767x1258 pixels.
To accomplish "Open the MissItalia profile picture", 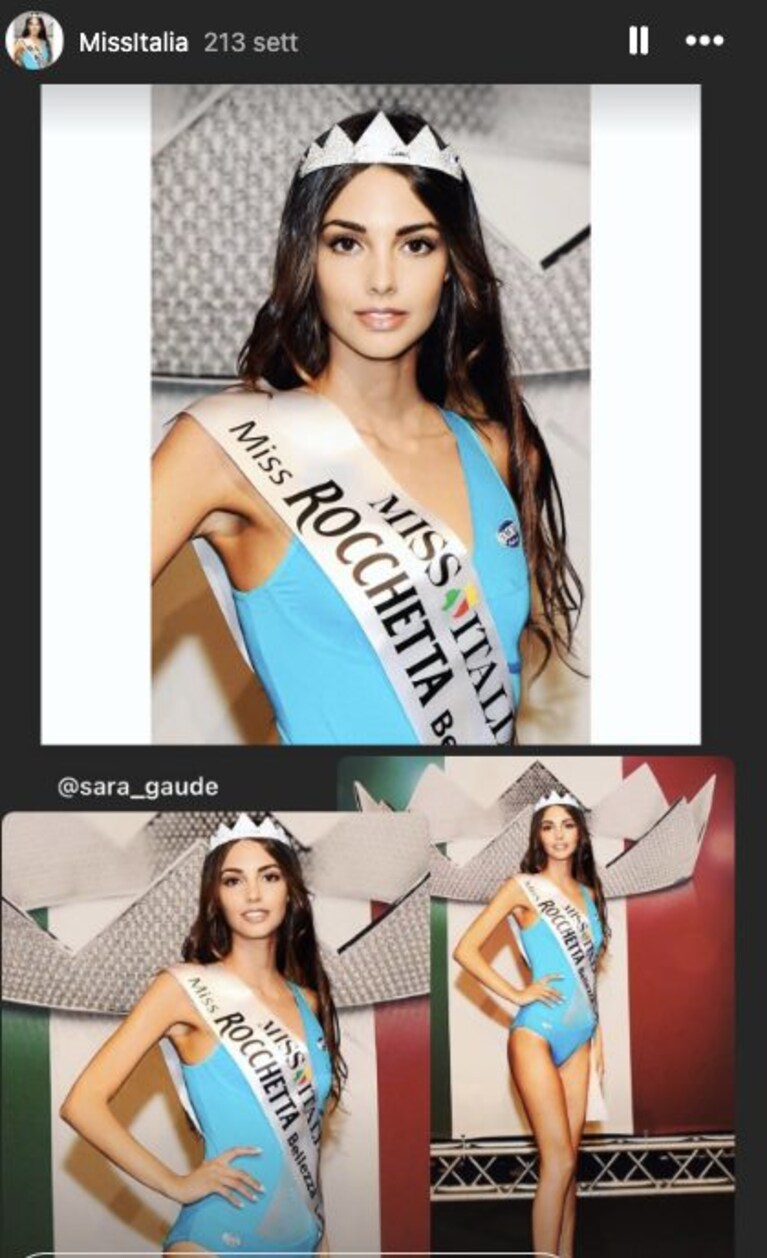I will tap(35, 42).
